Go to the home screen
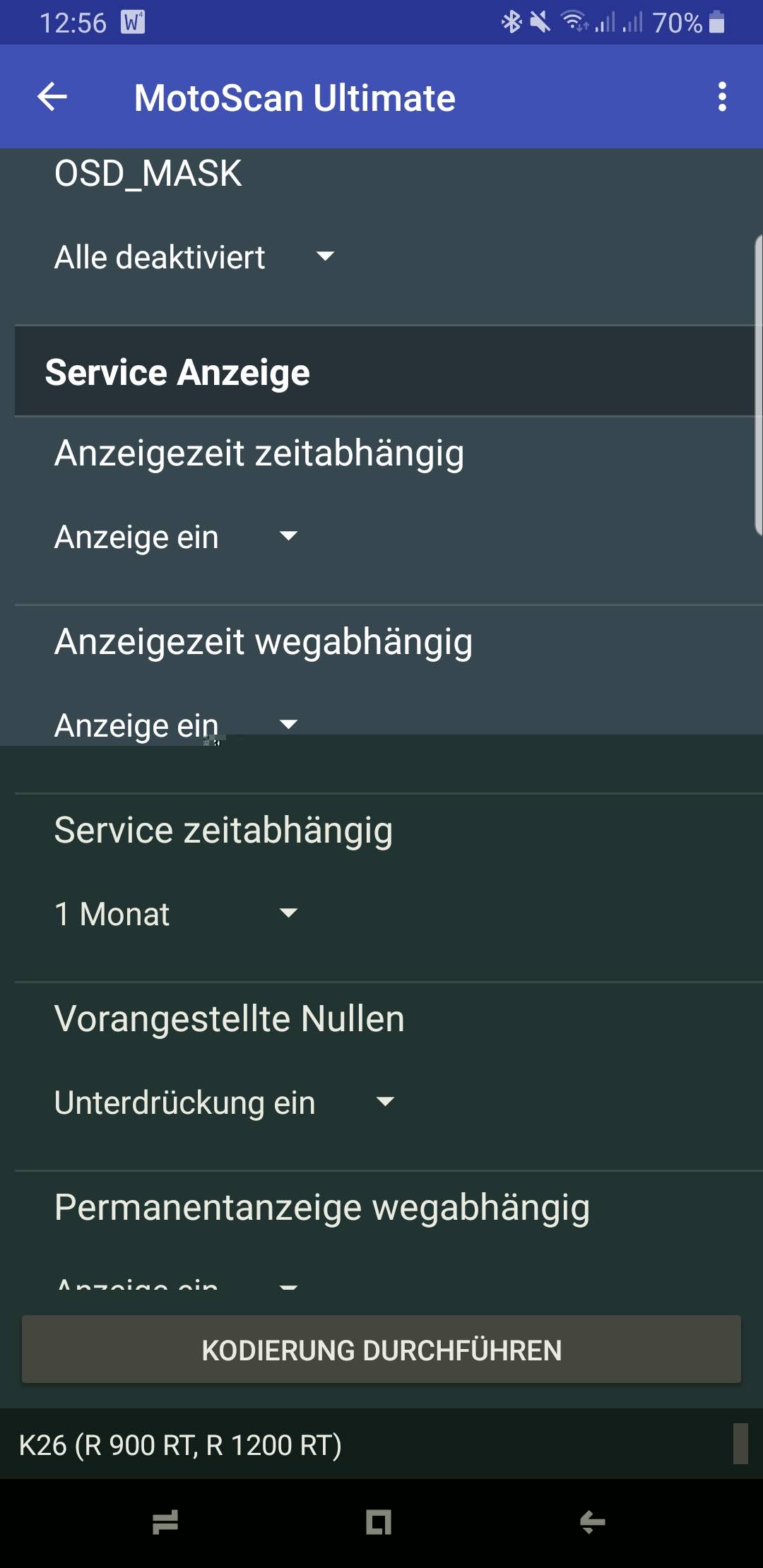763x1568 pixels. [379, 1522]
